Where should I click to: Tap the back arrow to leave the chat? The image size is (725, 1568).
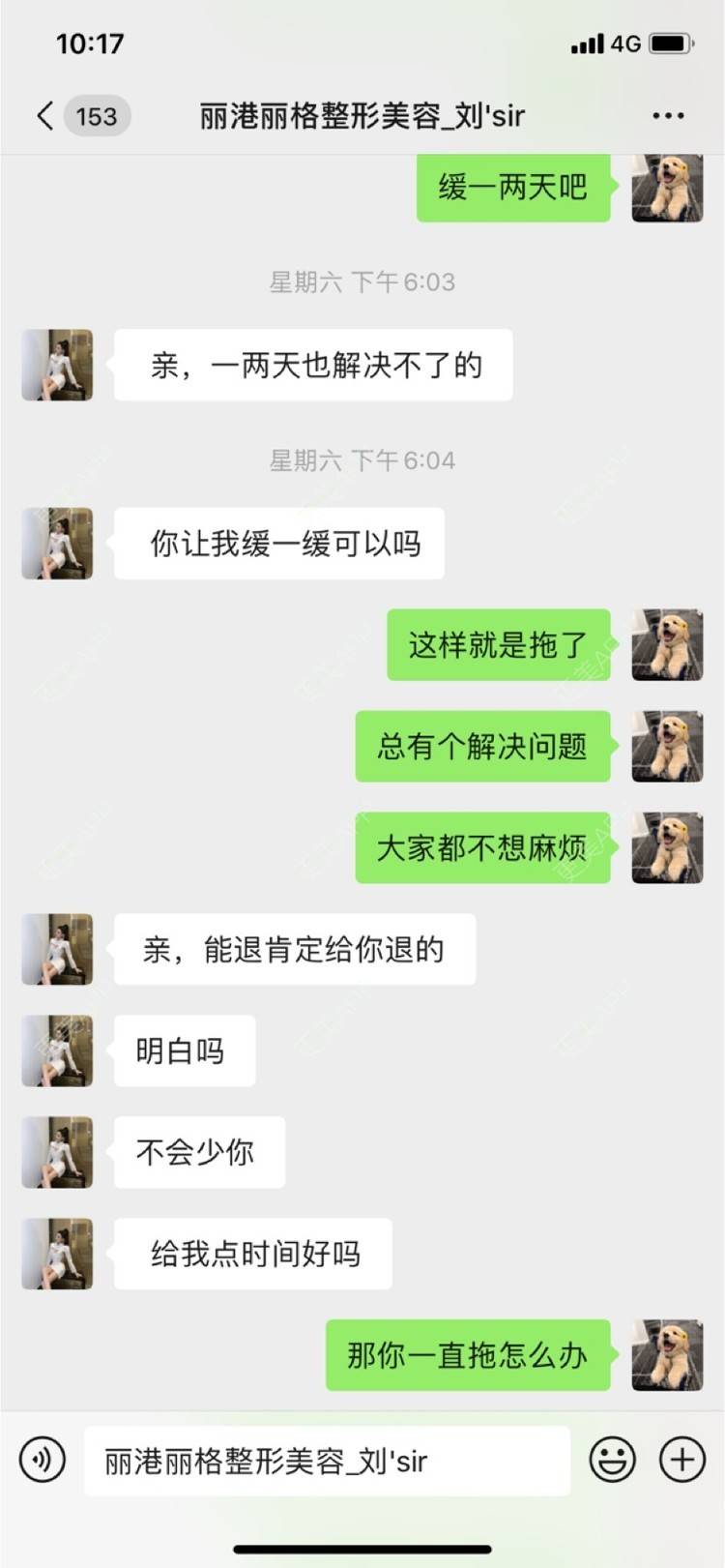click(43, 115)
